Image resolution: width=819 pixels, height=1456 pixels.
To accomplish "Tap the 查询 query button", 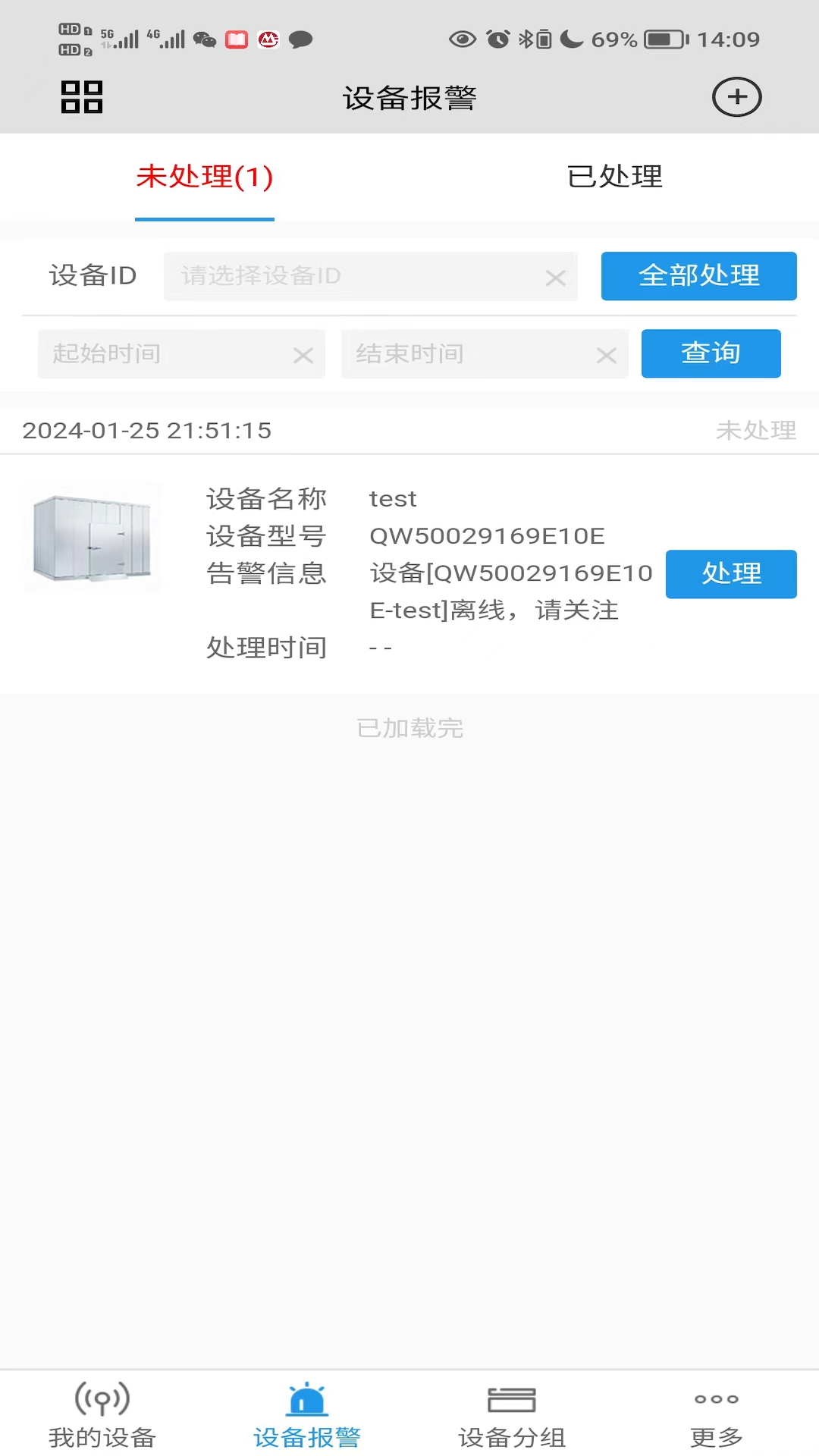I will [x=711, y=353].
